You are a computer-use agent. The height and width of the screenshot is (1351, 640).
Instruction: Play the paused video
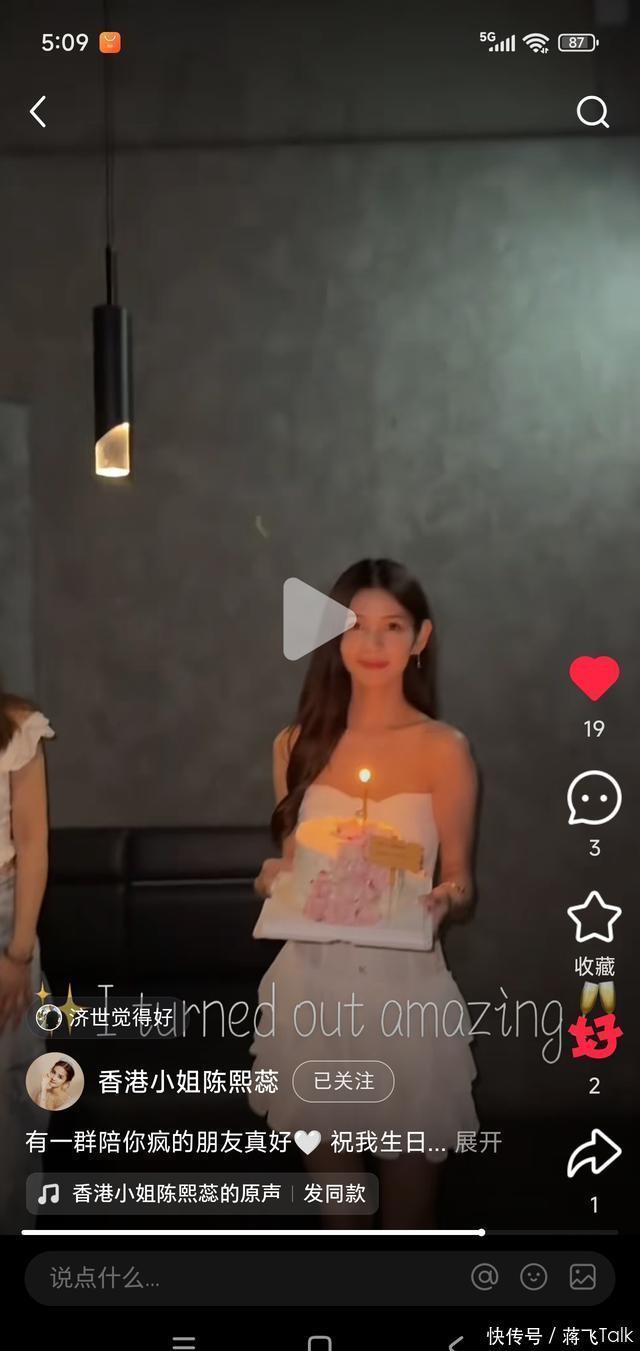point(318,619)
